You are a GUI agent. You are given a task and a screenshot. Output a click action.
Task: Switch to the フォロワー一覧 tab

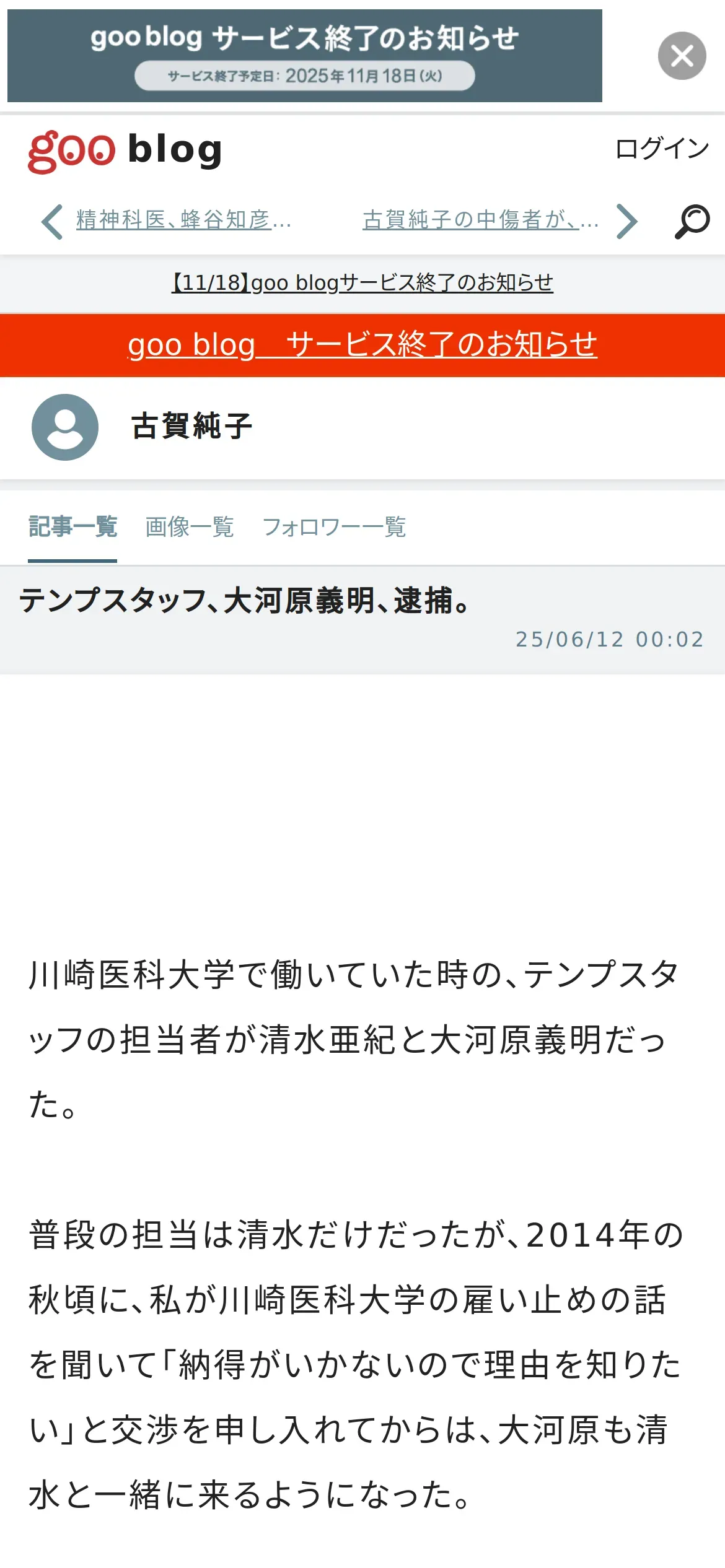(334, 527)
